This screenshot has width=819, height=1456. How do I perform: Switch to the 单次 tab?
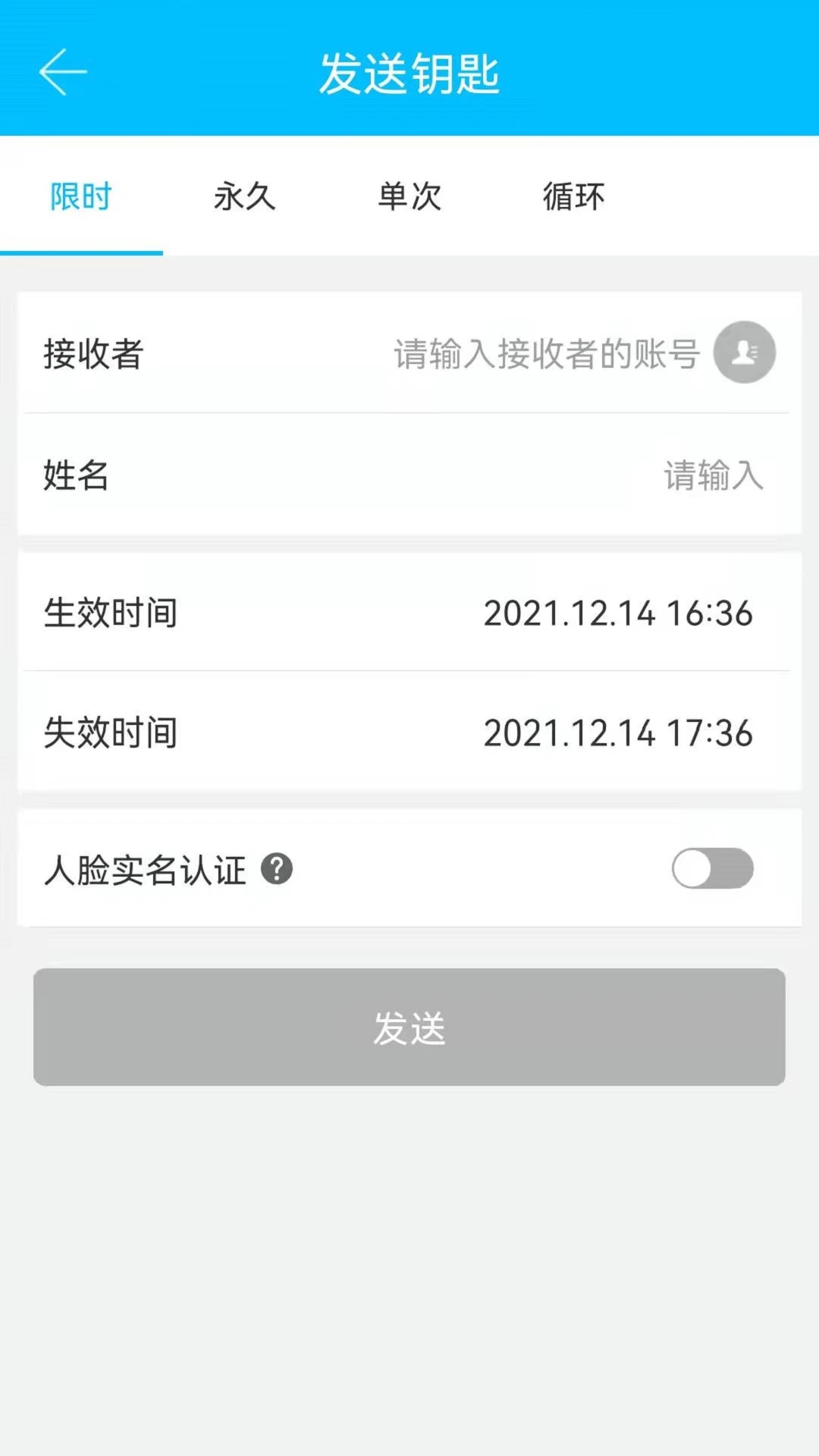[x=407, y=197]
